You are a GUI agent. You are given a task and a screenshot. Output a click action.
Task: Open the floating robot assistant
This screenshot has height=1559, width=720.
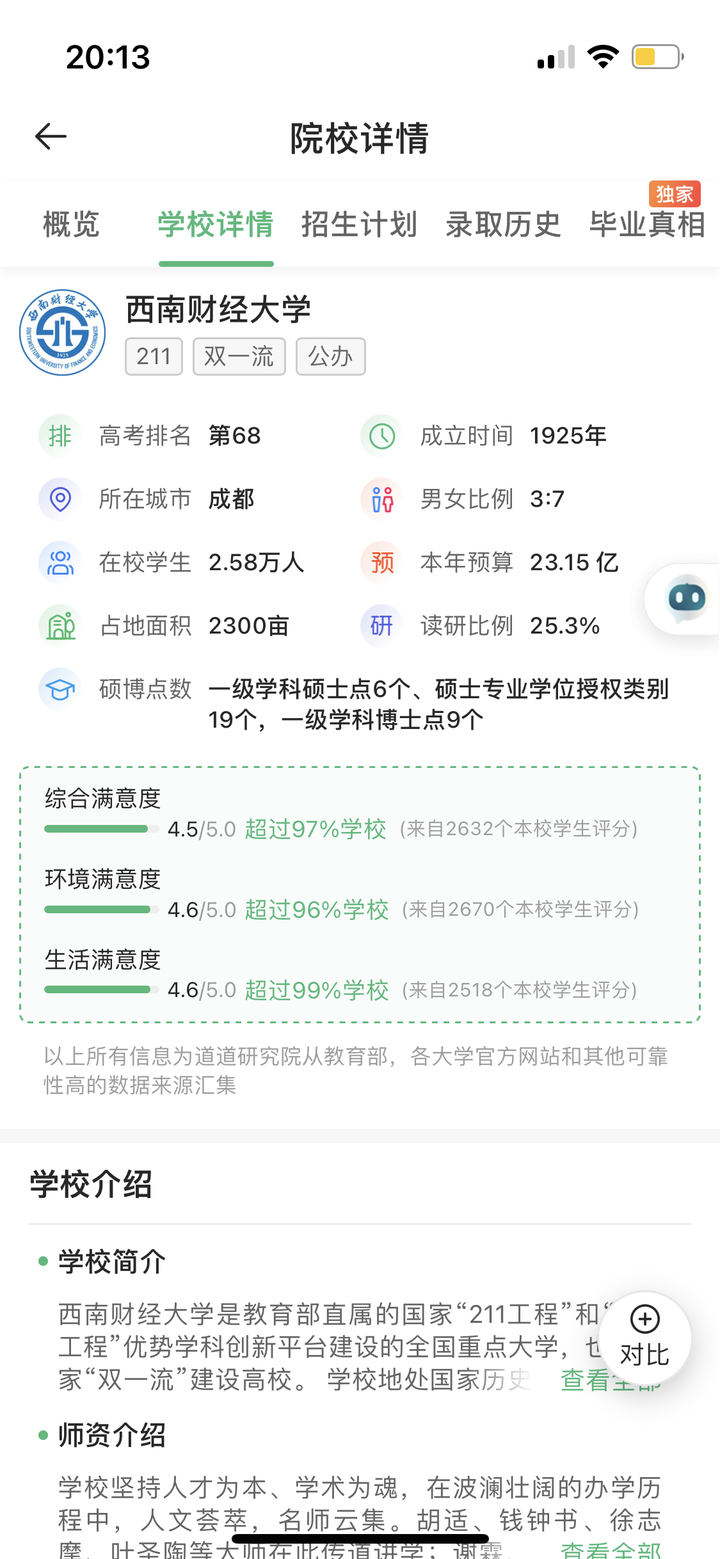pyautogui.click(x=686, y=599)
